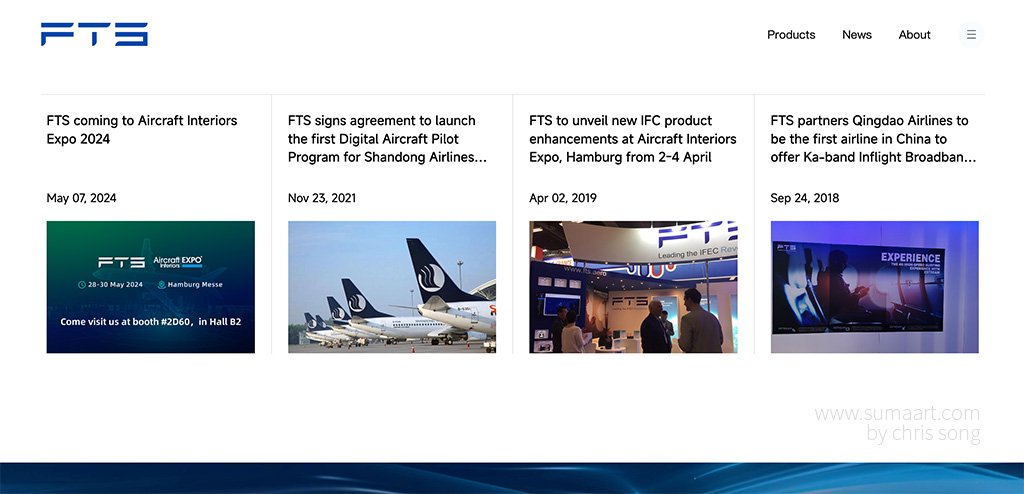Go to the Products page
This screenshot has height=494, width=1024.
point(791,35)
